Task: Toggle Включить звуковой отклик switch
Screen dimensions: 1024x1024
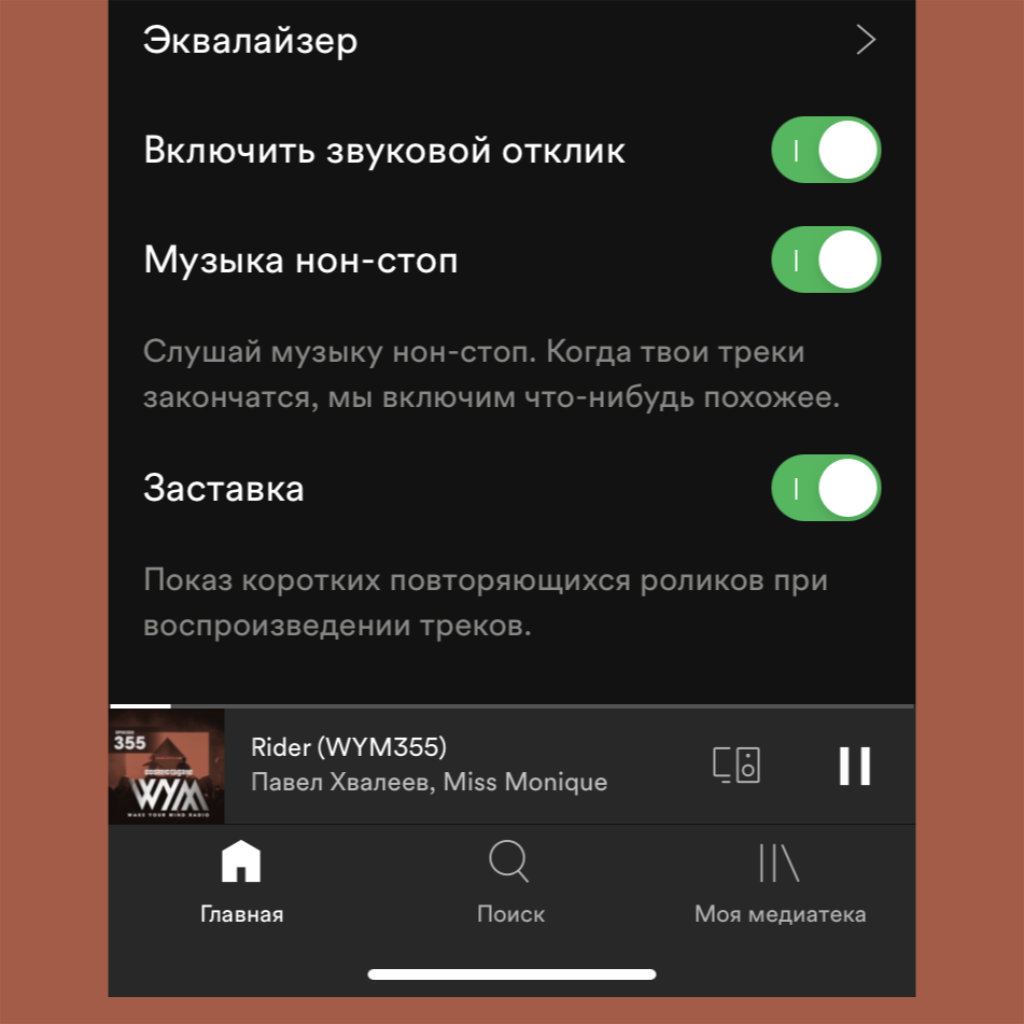Action: tap(825, 151)
